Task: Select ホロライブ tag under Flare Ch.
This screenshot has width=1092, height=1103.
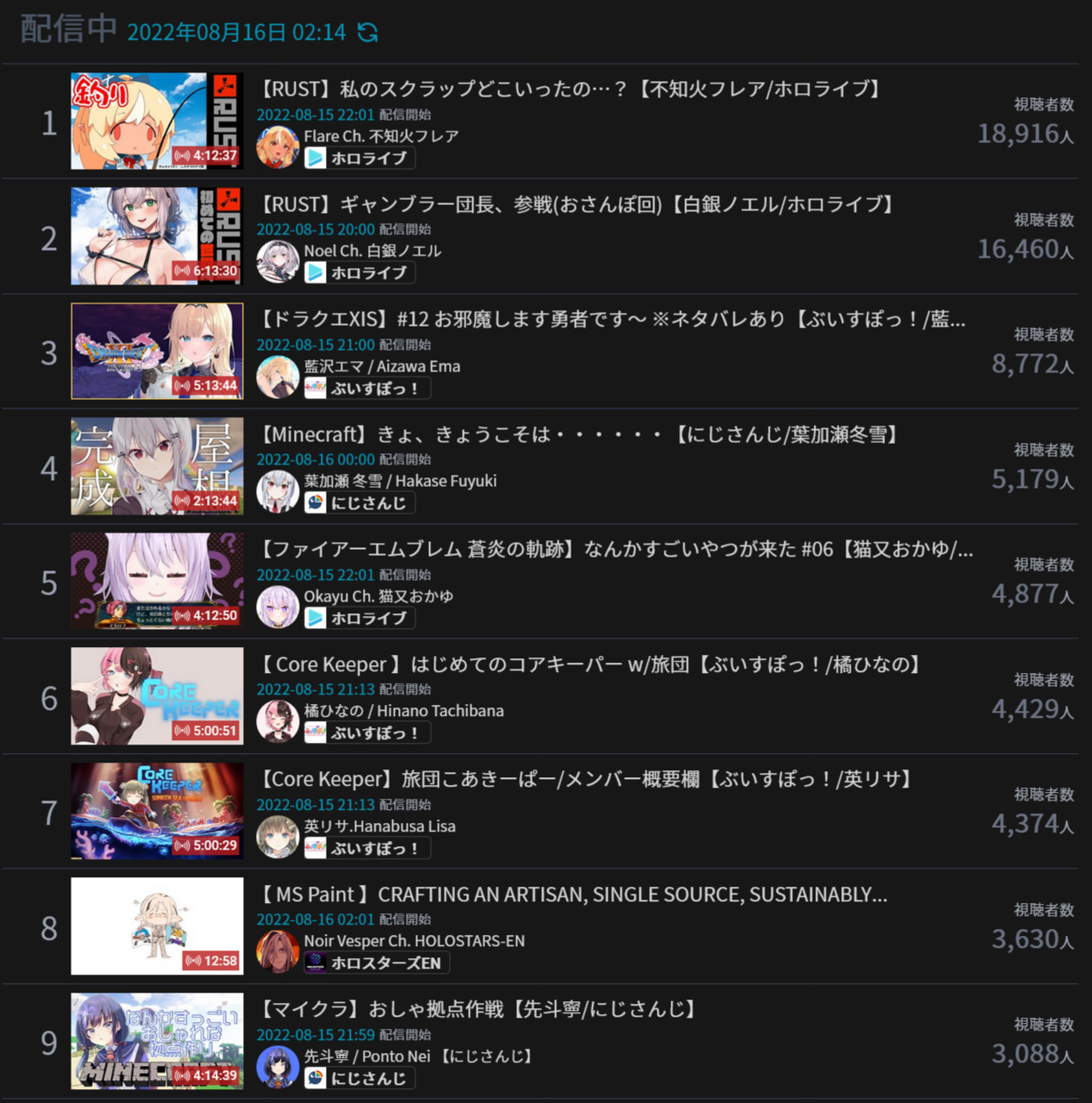Action: [359, 159]
